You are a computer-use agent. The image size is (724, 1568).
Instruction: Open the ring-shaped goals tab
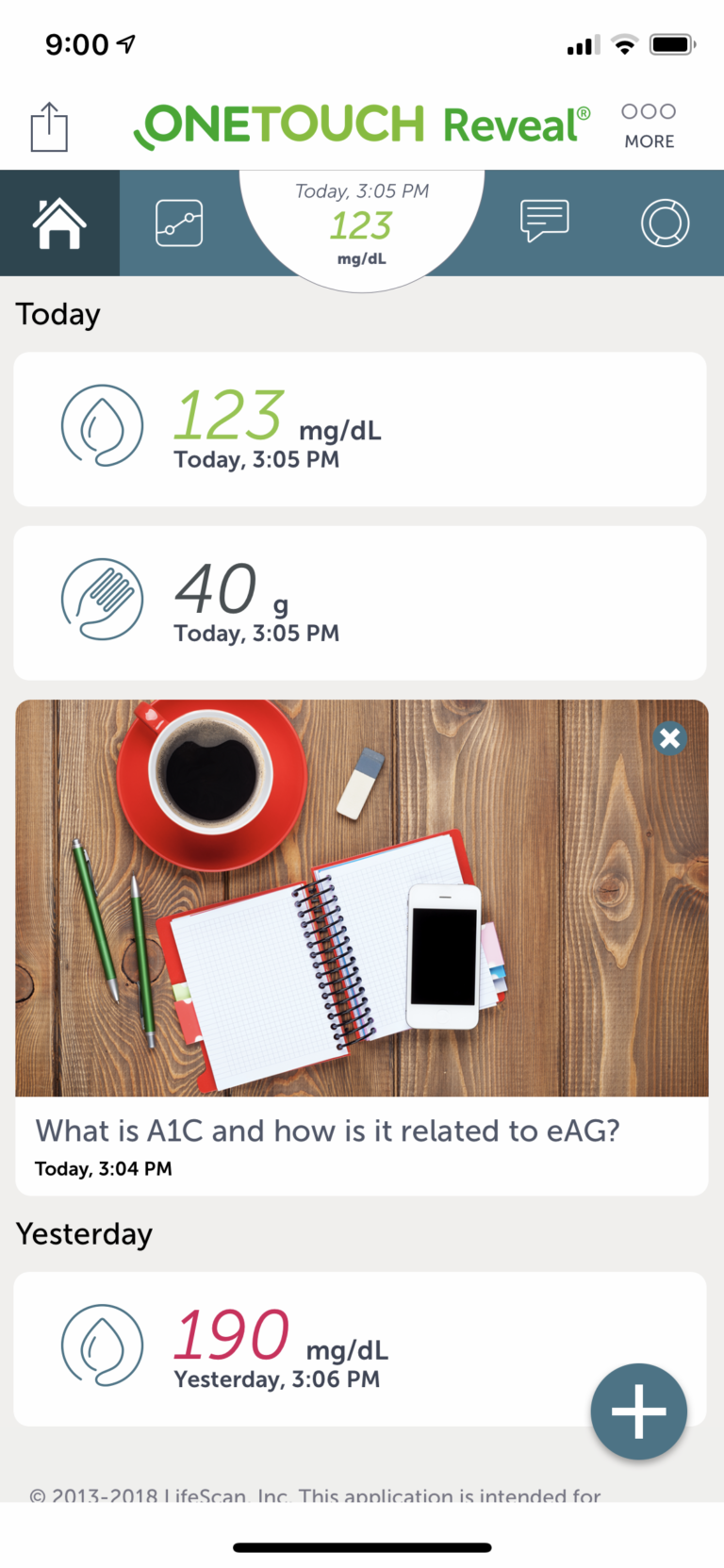(x=665, y=223)
